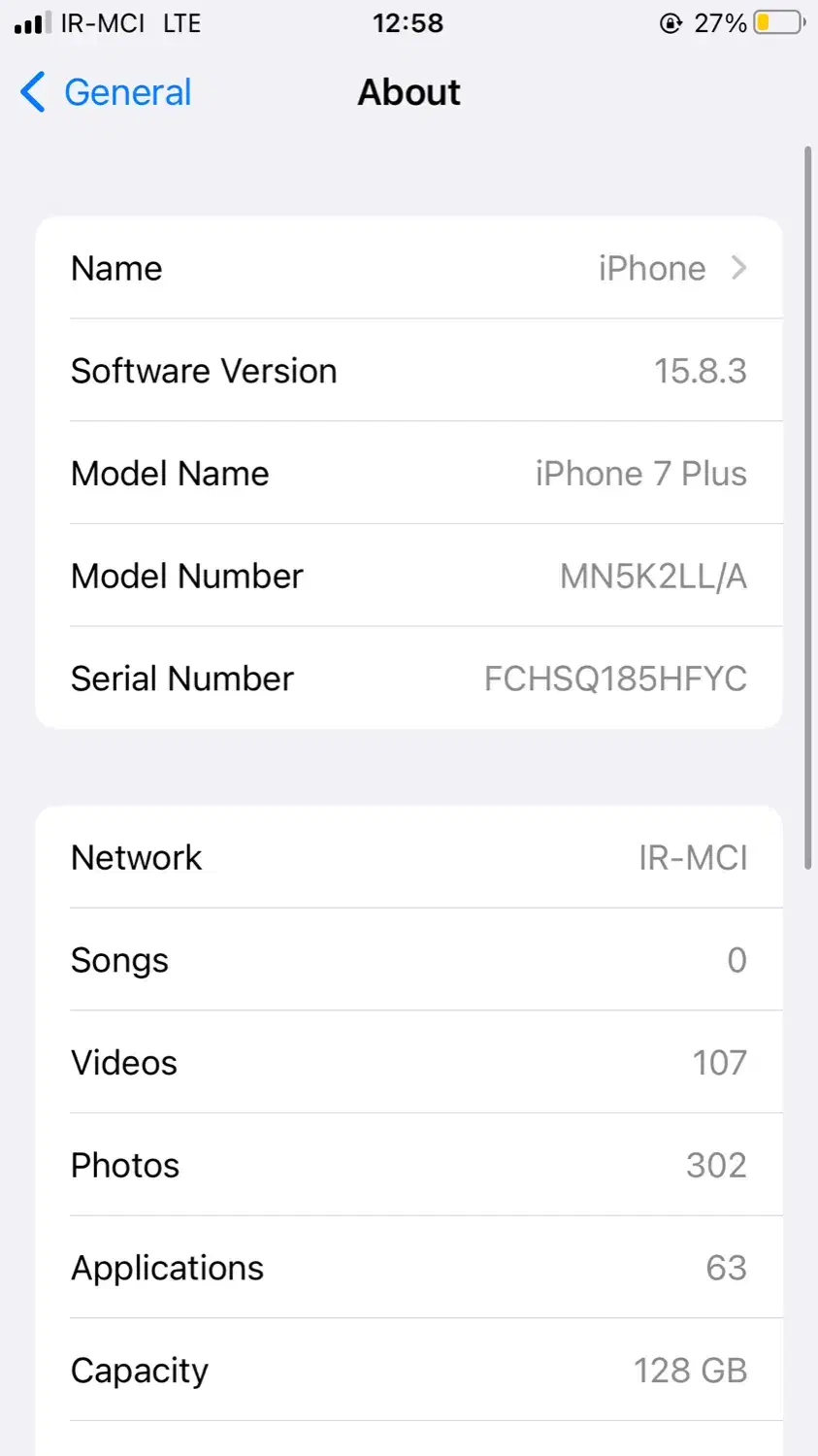
Task: Tap Model Number to show regulatory model
Action: pos(408,576)
